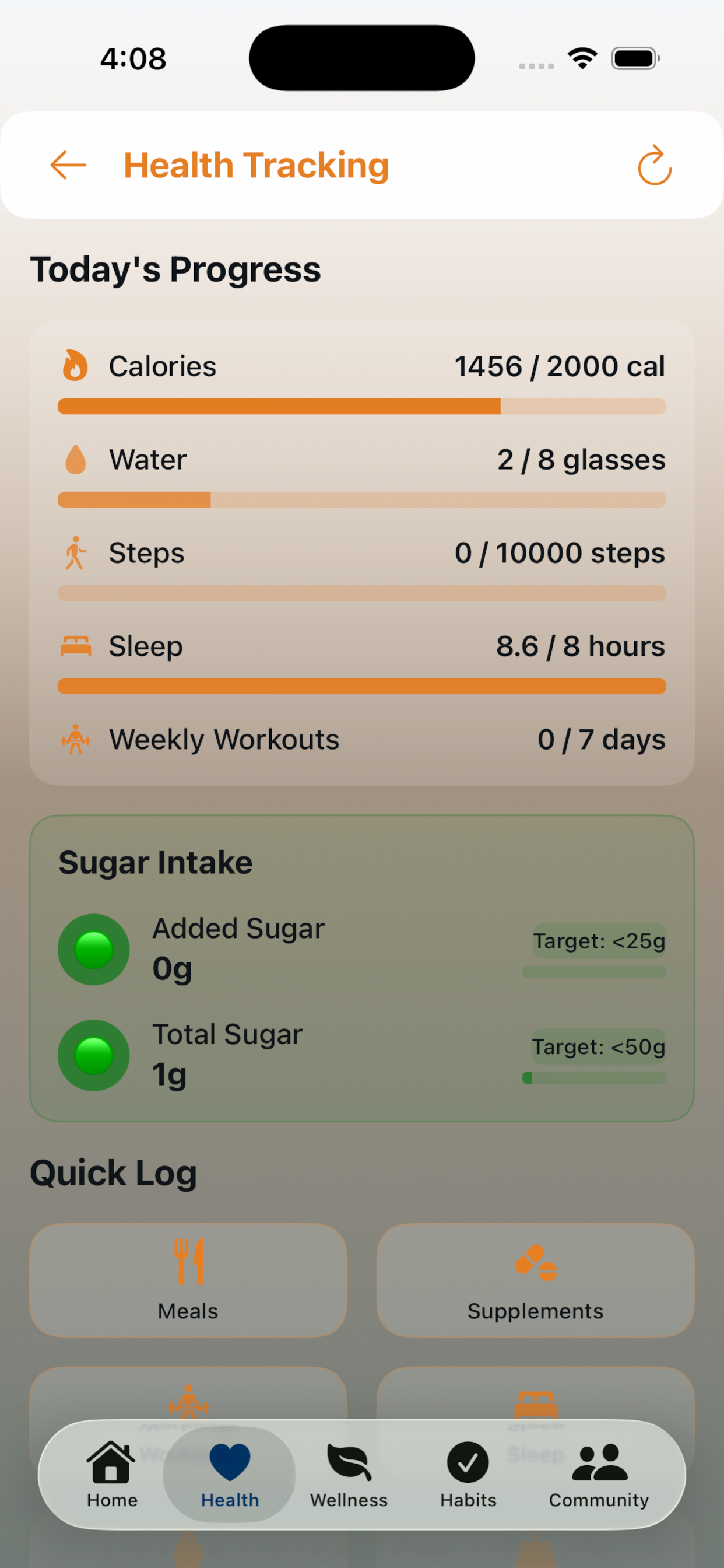
Task: Log supplements from Quick Log
Action: pos(535,1279)
